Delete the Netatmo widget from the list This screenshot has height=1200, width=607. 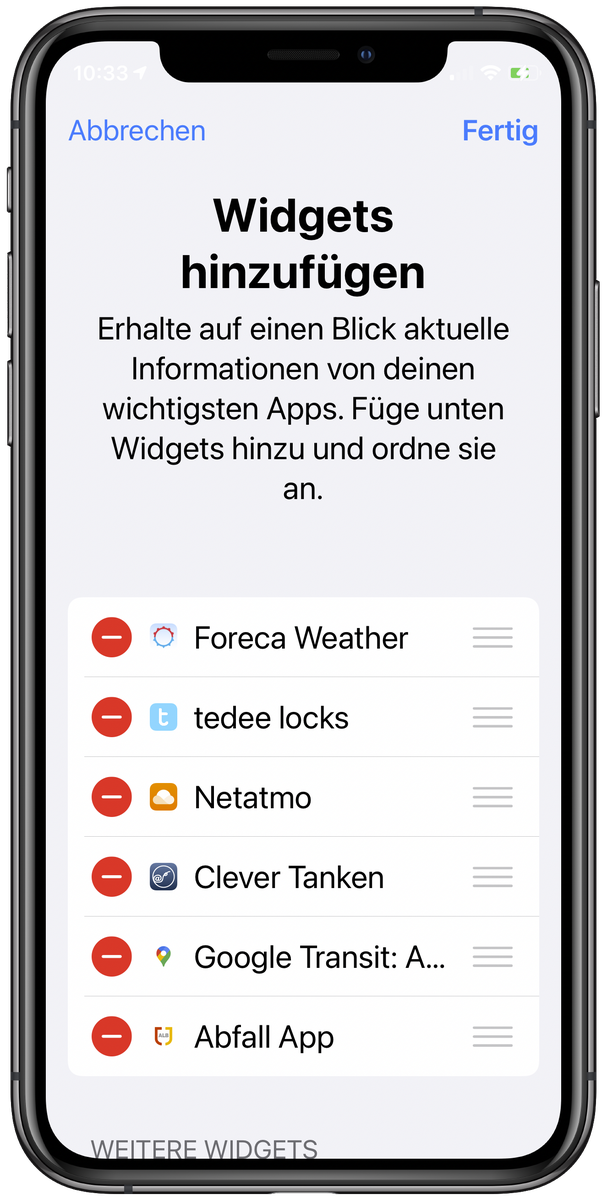coord(112,798)
